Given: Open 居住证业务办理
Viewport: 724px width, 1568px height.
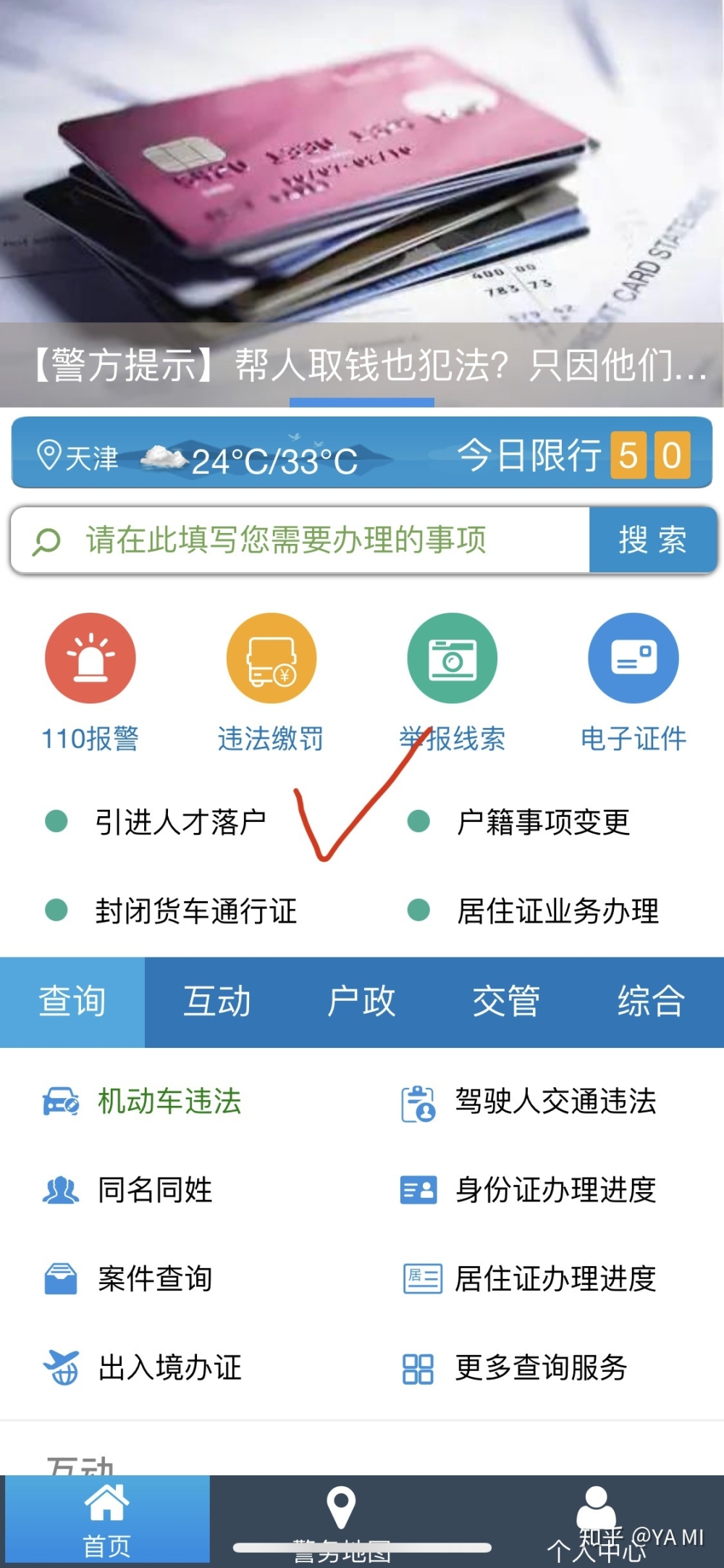Looking at the screenshot, I should coord(557,911).
